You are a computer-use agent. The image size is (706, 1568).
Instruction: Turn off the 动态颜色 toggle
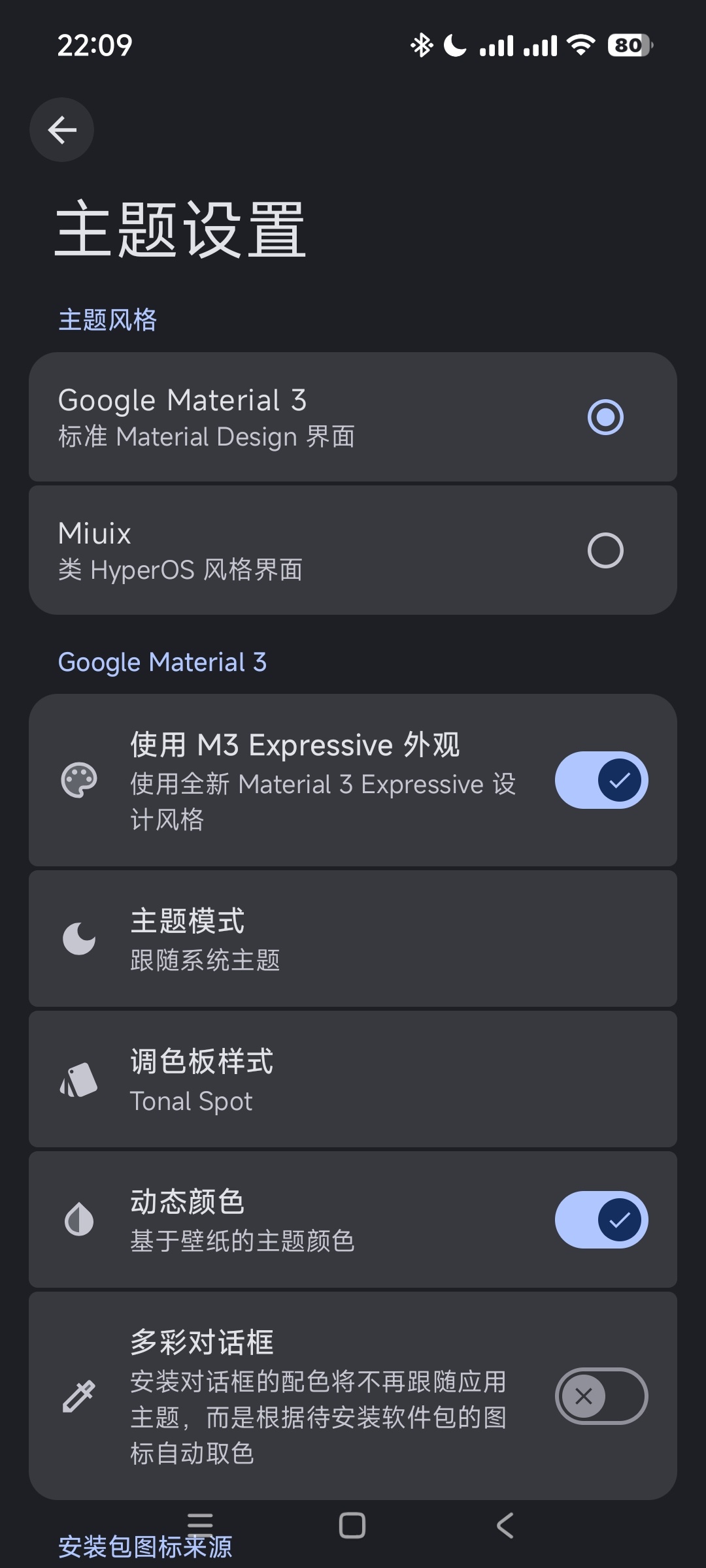pos(601,1220)
